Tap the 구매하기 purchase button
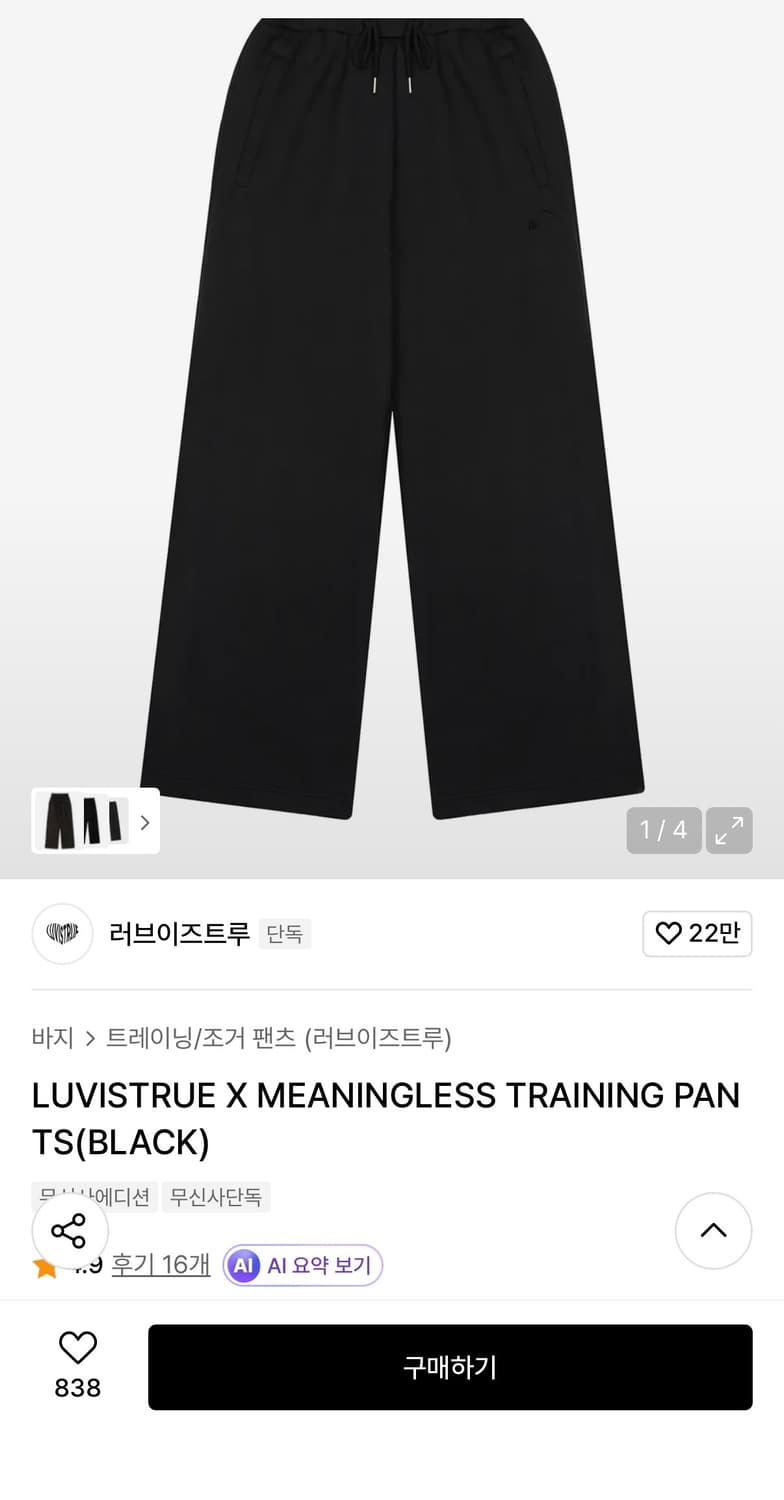 [x=450, y=1367]
